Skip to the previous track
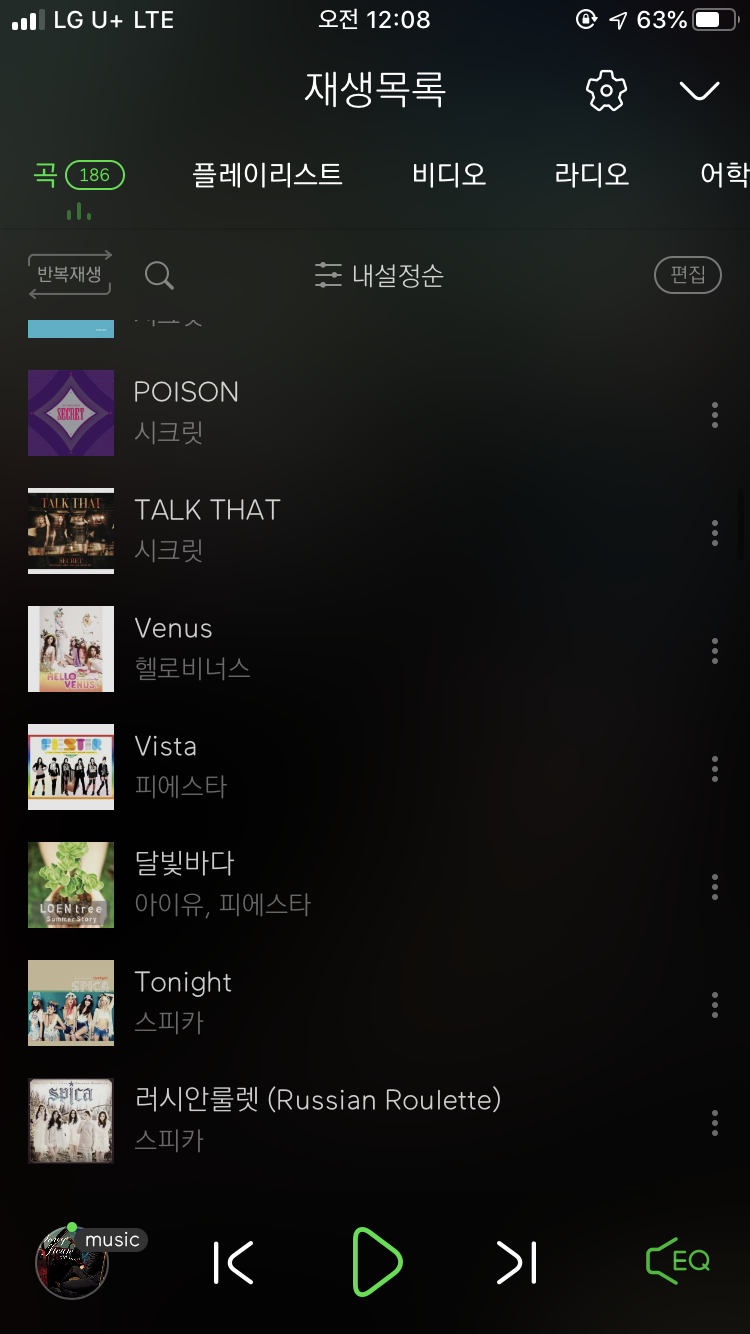 (234, 1262)
